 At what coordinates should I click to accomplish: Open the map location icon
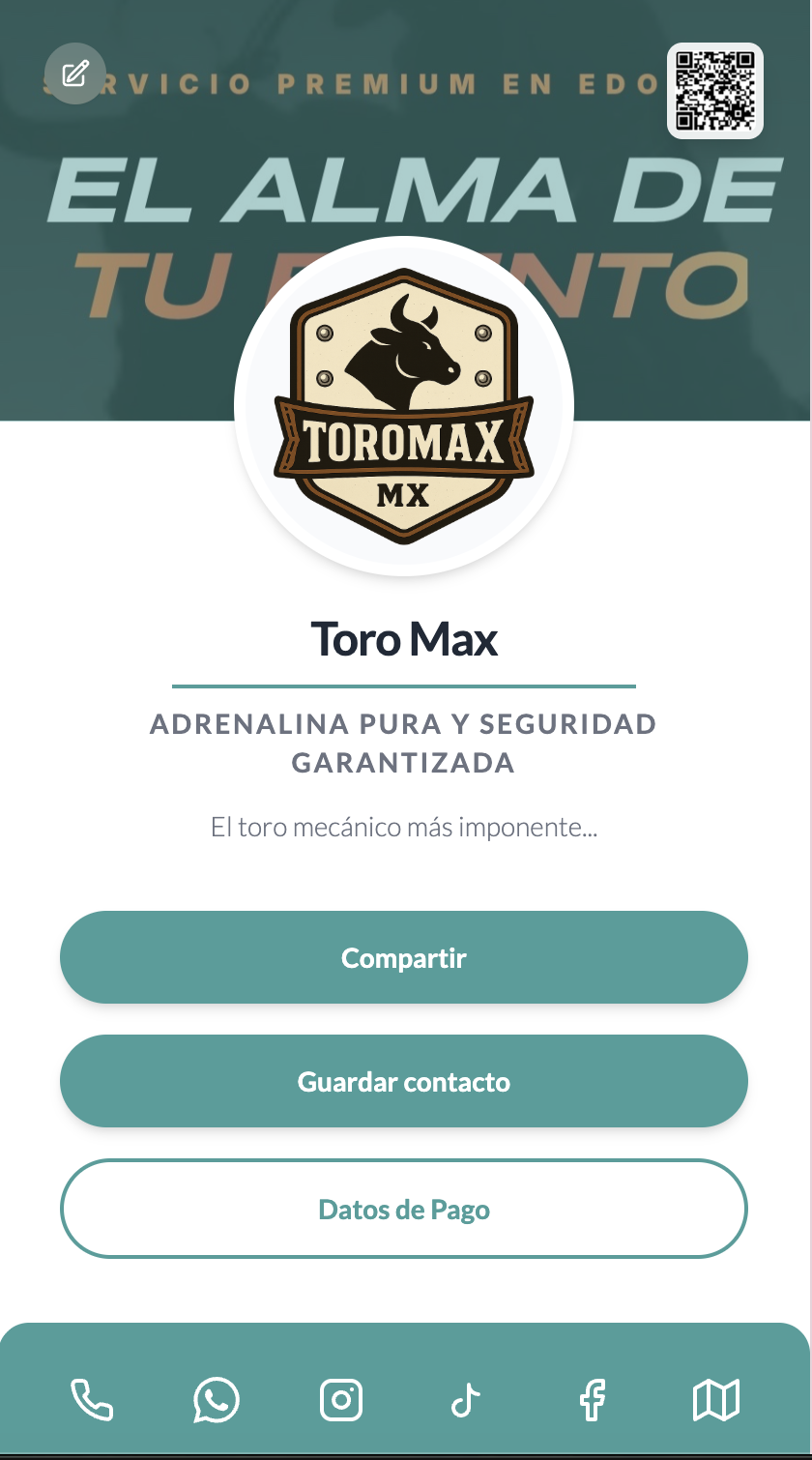pos(716,1400)
